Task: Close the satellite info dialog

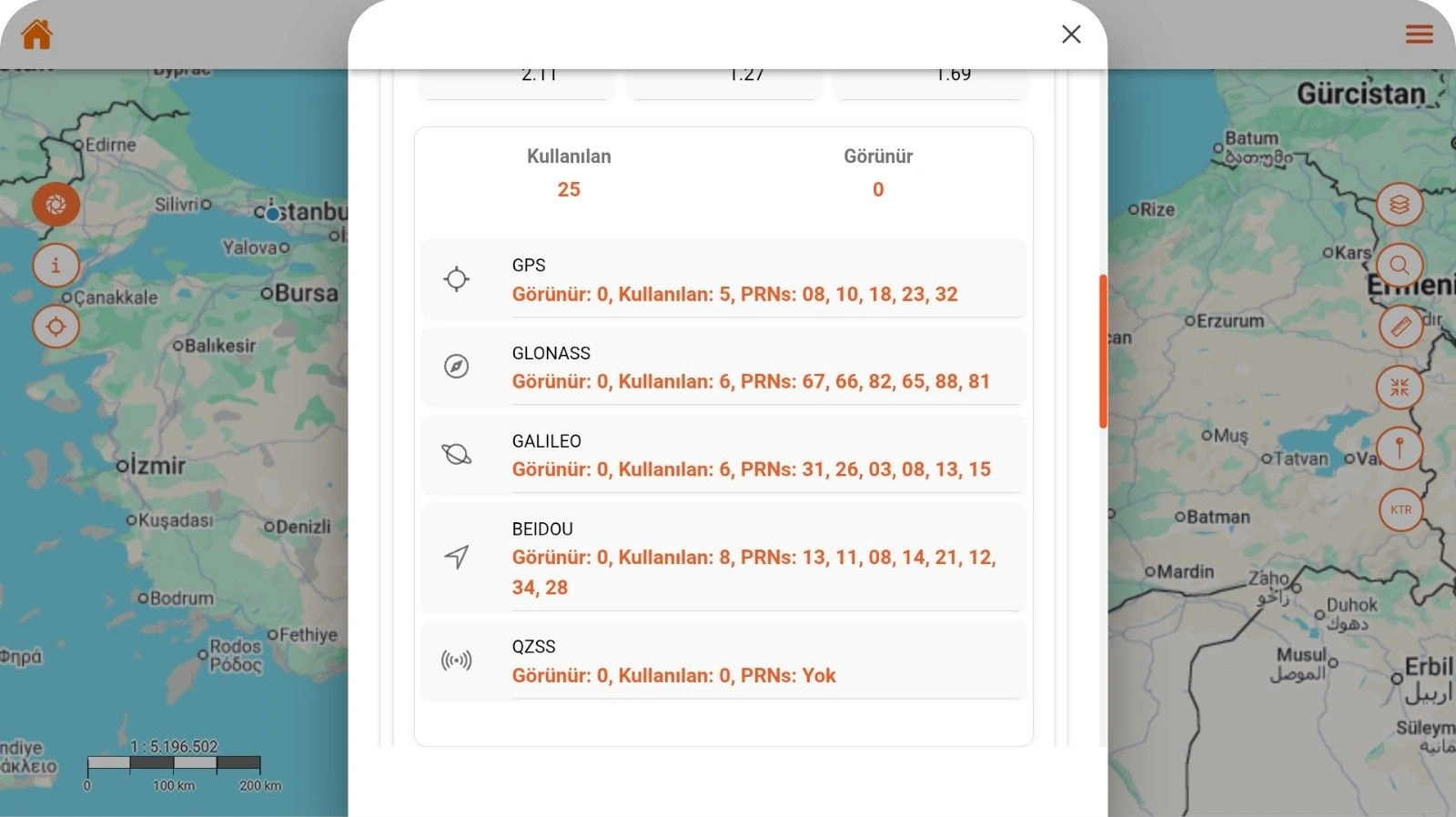Action: pos(1071,35)
